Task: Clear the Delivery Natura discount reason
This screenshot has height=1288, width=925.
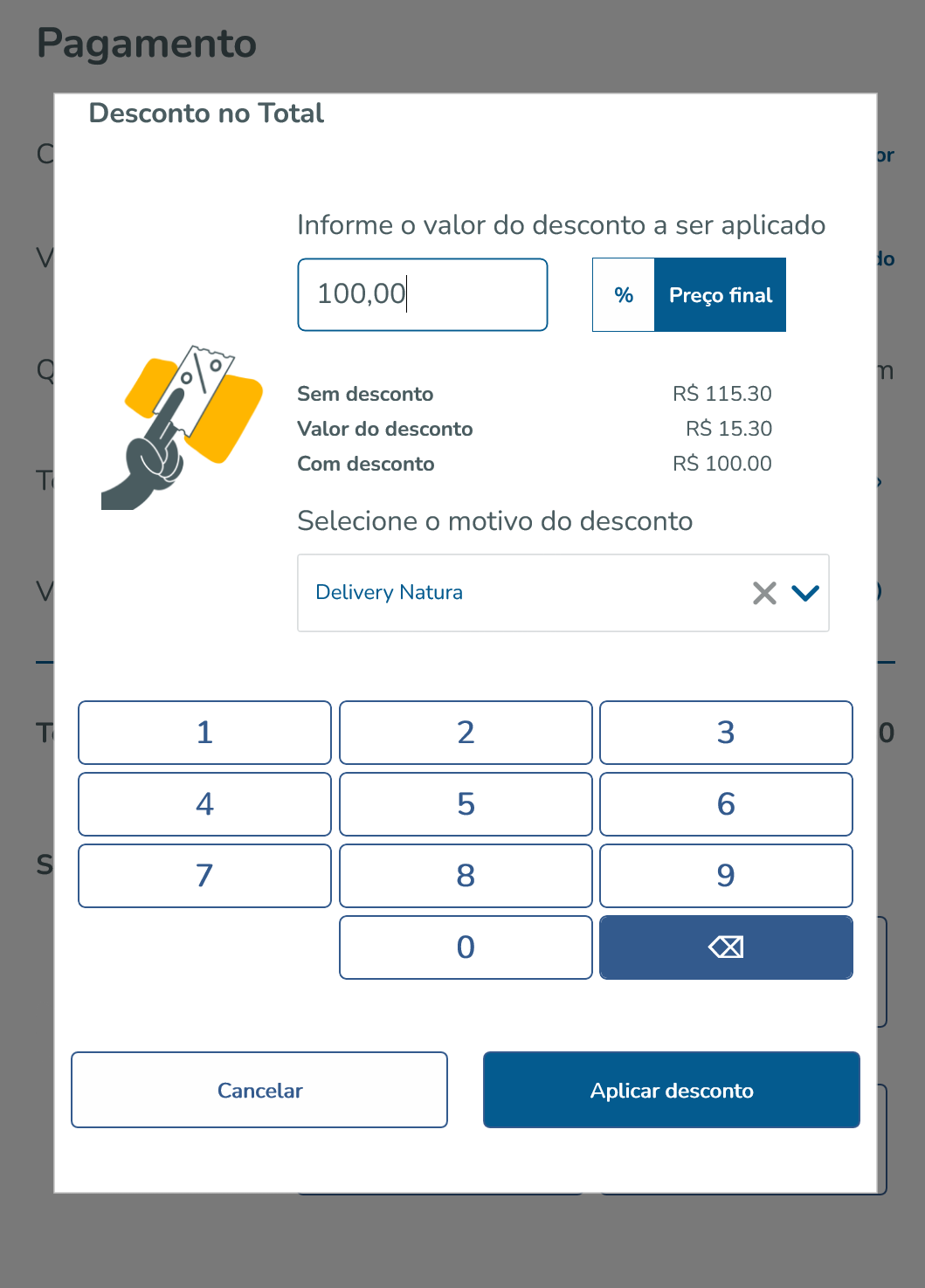Action: click(x=764, y=593)
